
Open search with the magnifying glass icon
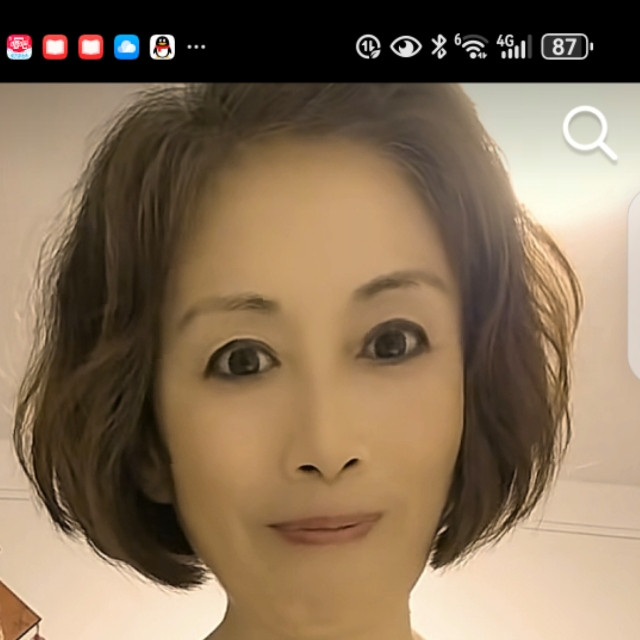588,134
